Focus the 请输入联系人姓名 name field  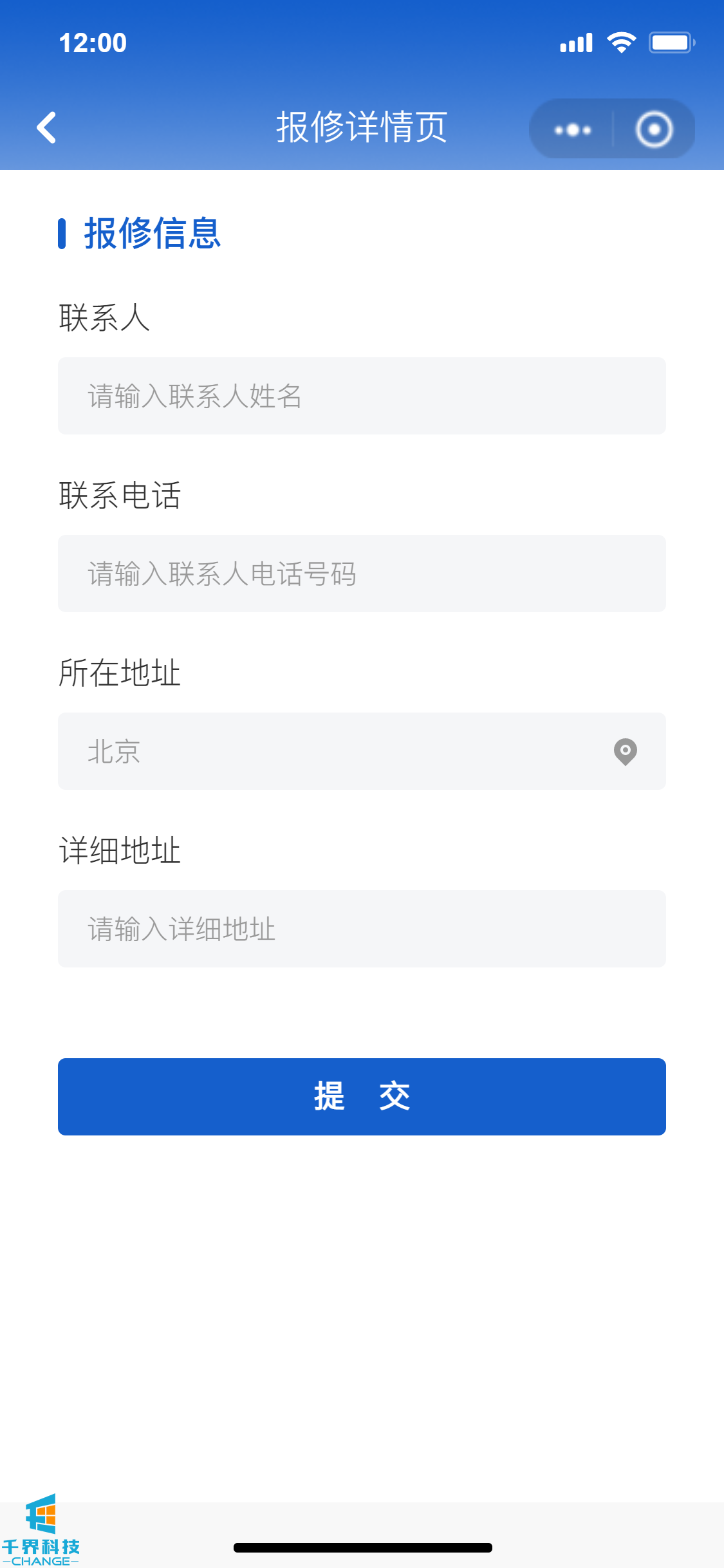click(362, 396)
